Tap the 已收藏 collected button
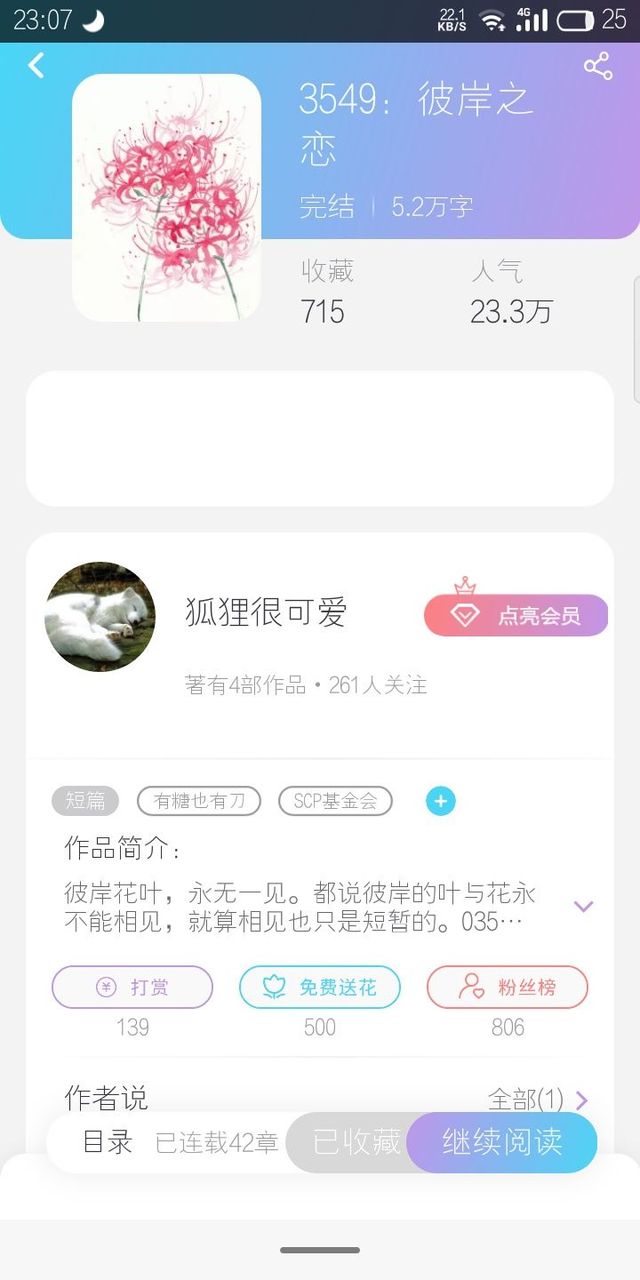640x1280 pixels. coord(355,1142)
